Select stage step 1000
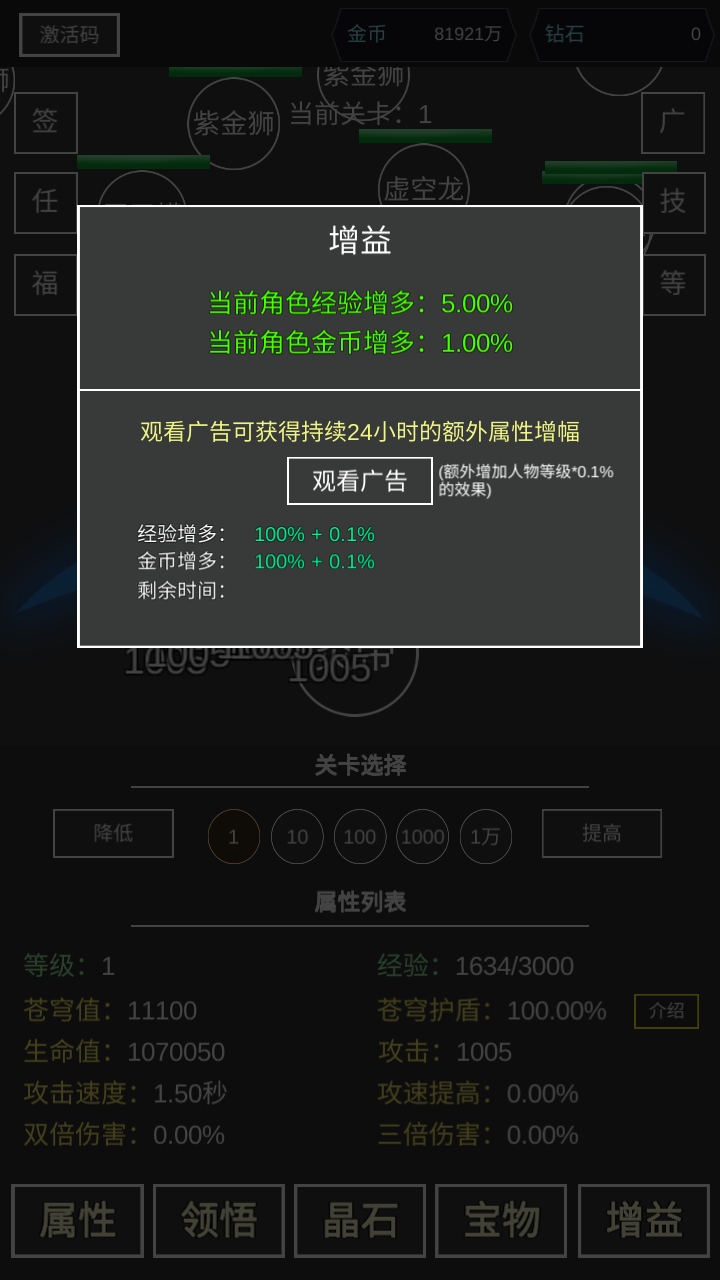 [x=423, y=836]
